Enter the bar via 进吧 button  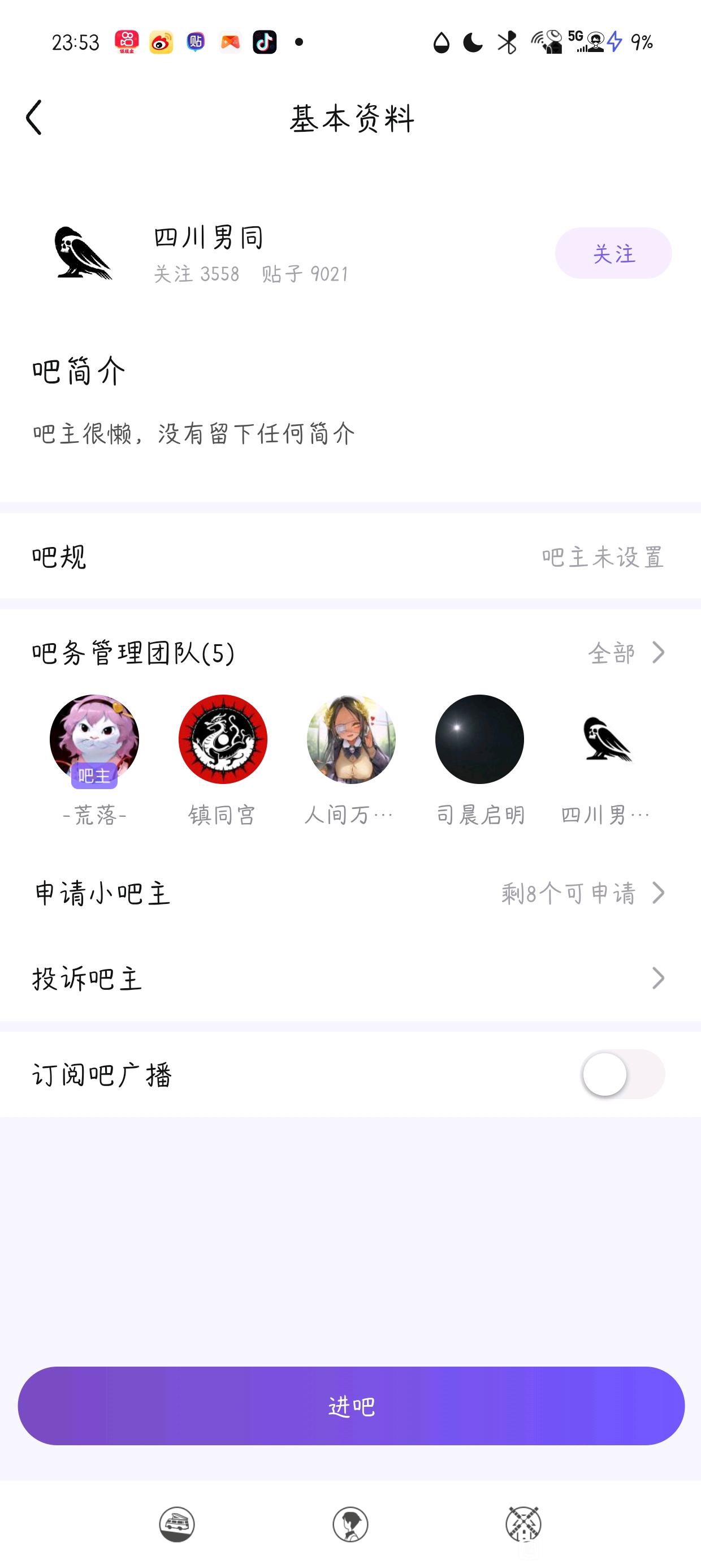[x=350, y=1406]
